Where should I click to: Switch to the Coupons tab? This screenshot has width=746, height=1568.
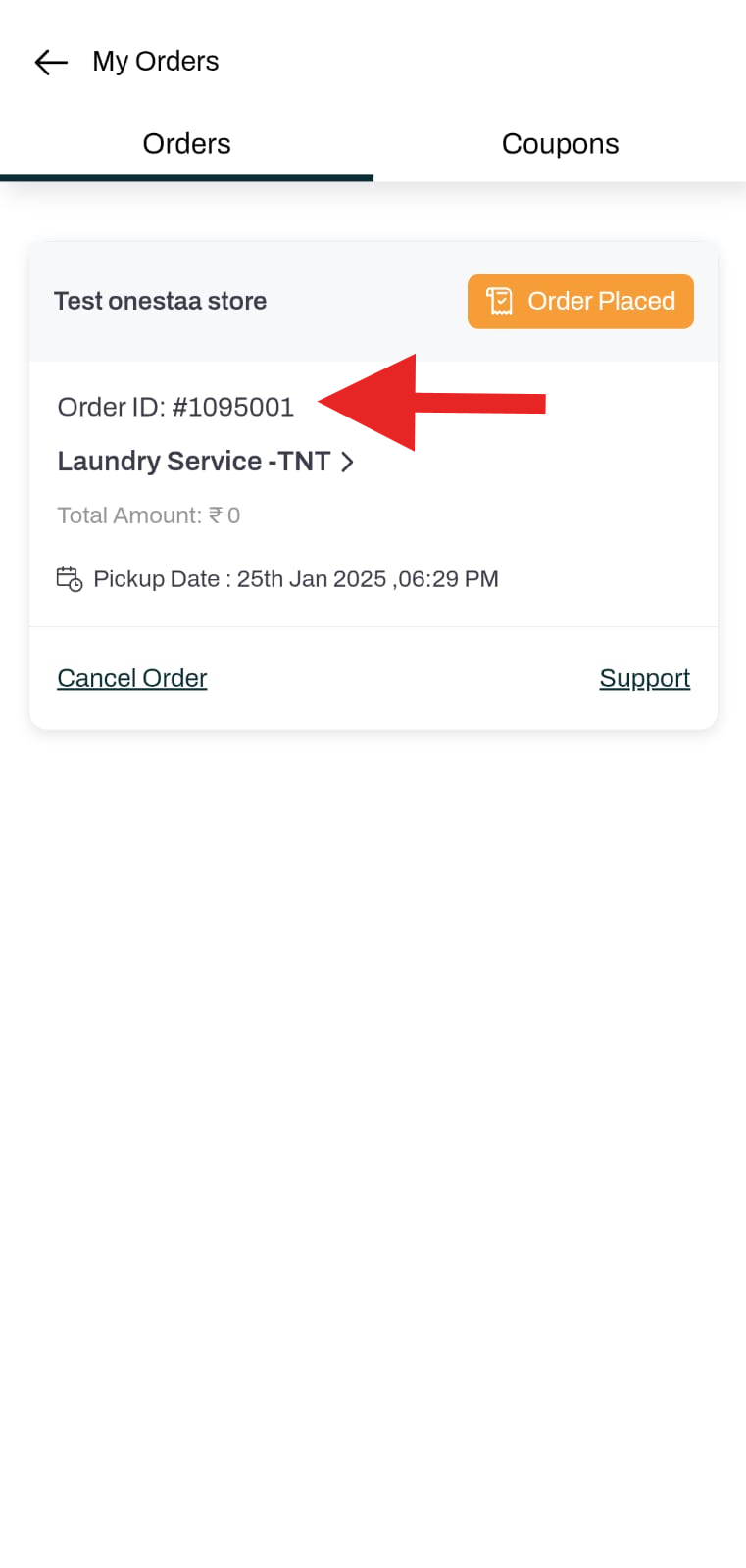click(560, 144)
